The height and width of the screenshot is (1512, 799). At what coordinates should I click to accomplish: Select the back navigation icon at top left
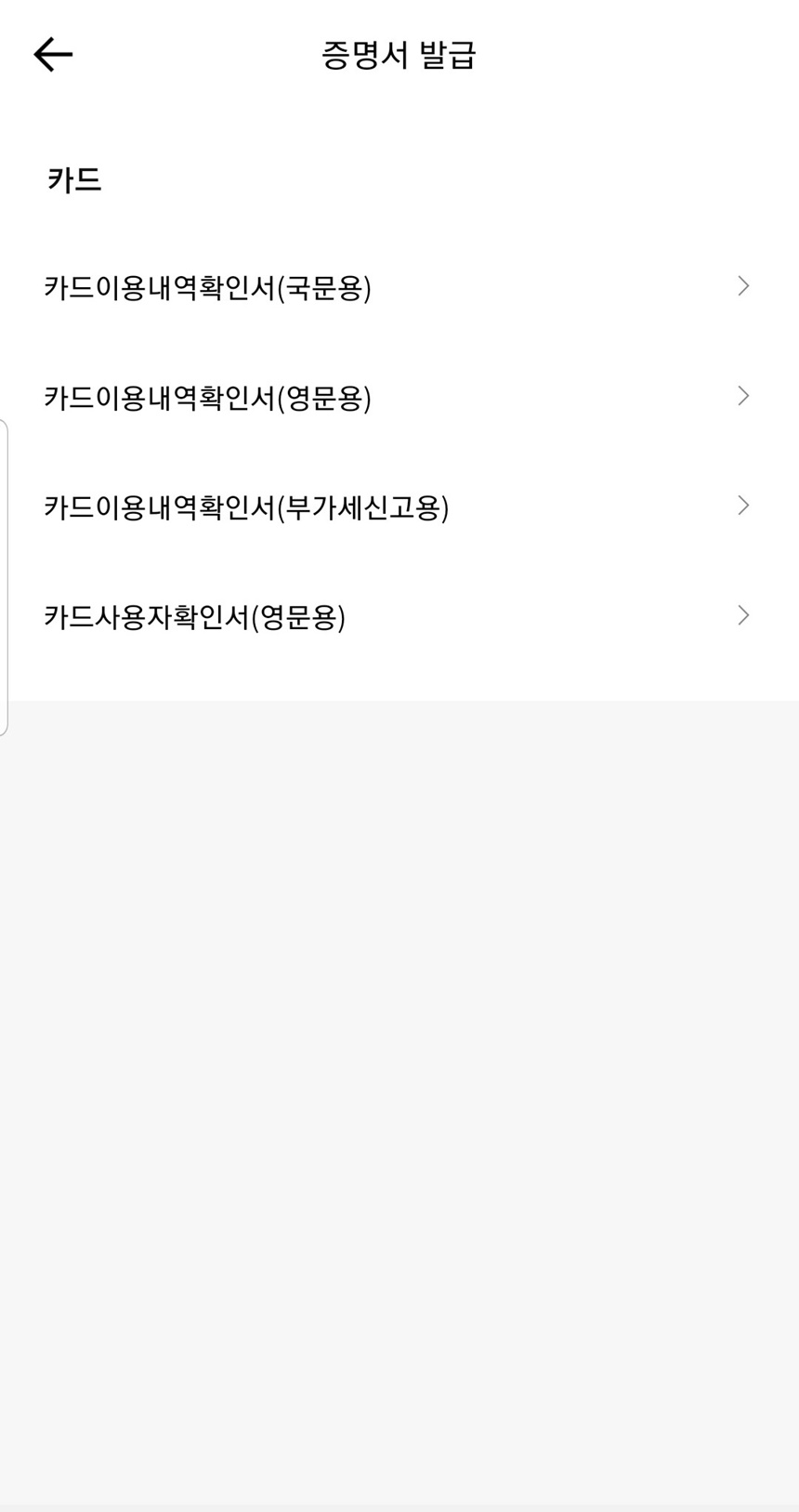pyautogui.click(x=53, y=54)
